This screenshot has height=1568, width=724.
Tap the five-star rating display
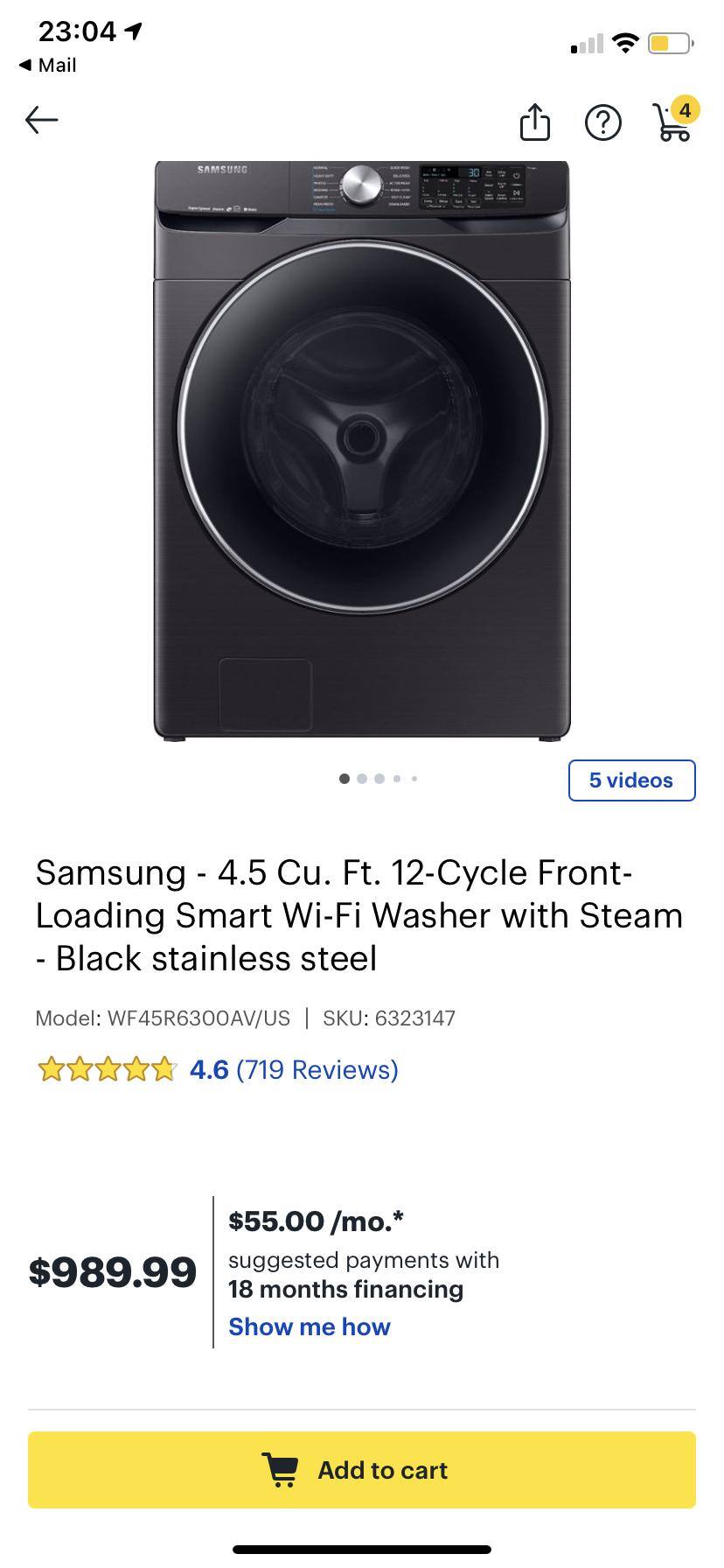[x=107, y=1069]
